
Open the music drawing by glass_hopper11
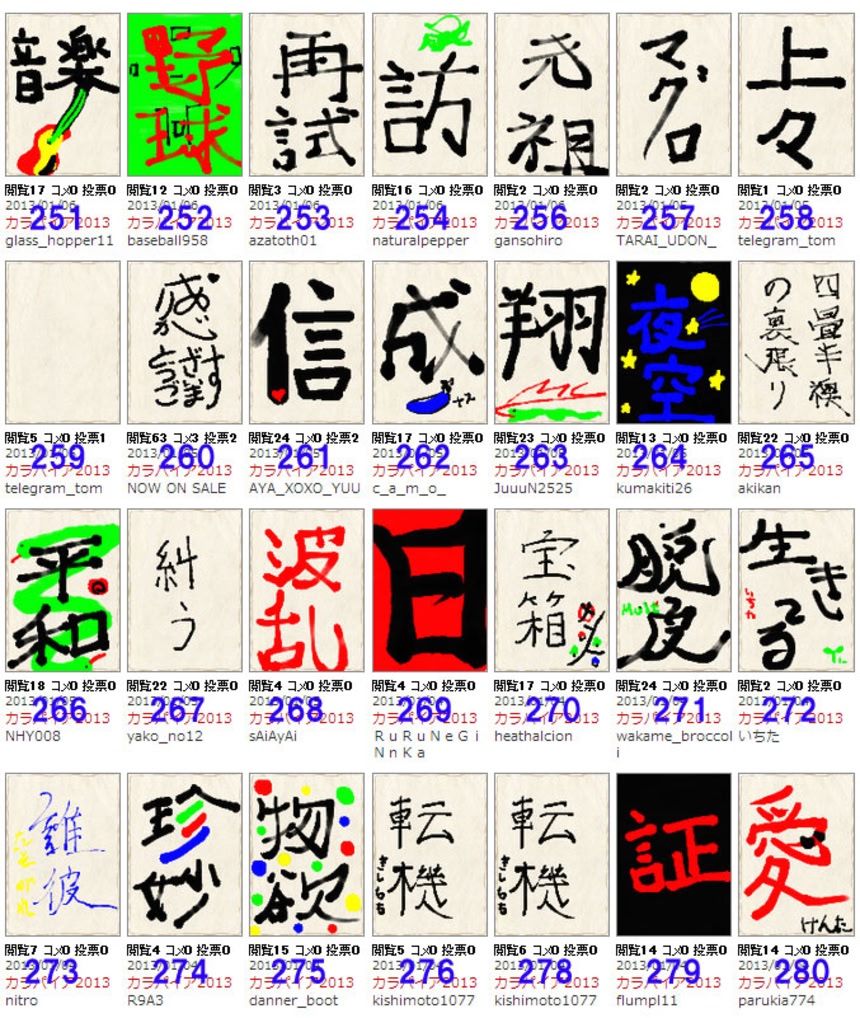(62, 95)
